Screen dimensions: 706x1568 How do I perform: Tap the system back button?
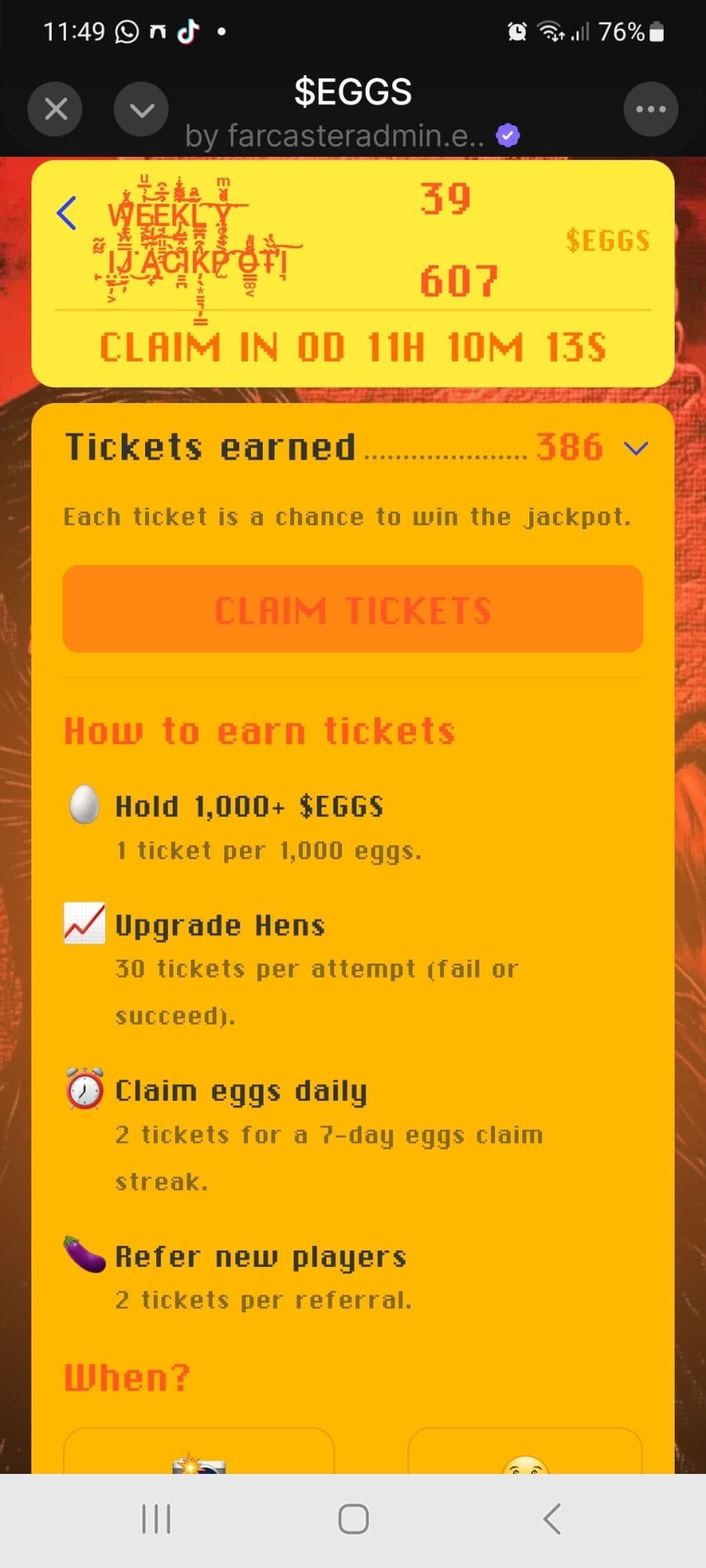[551, 1519]
